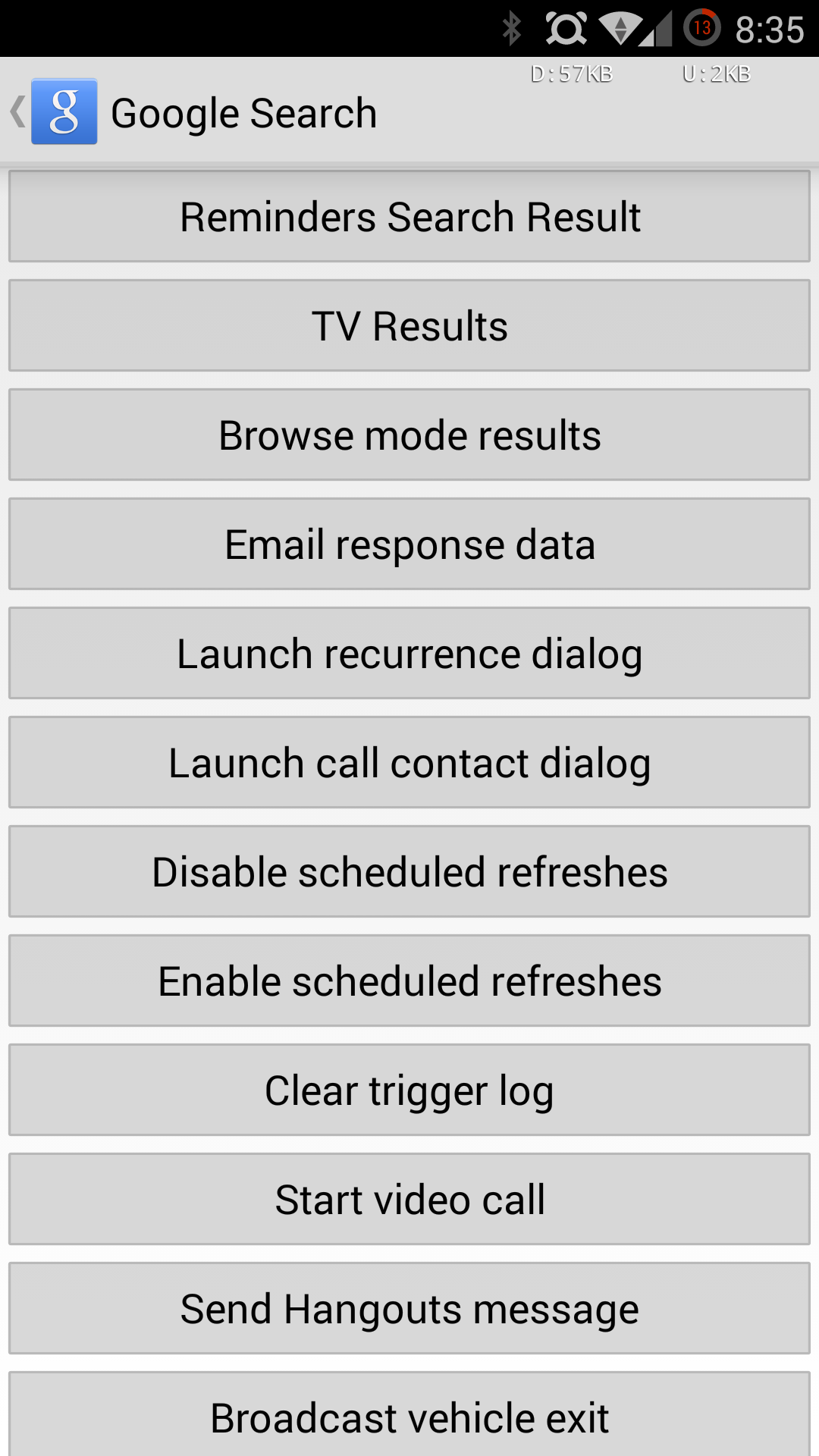The height and width of the screenshot is (1456, 819).
Task: Disable scheduled refreshes
Action: [x=409, y=872]
